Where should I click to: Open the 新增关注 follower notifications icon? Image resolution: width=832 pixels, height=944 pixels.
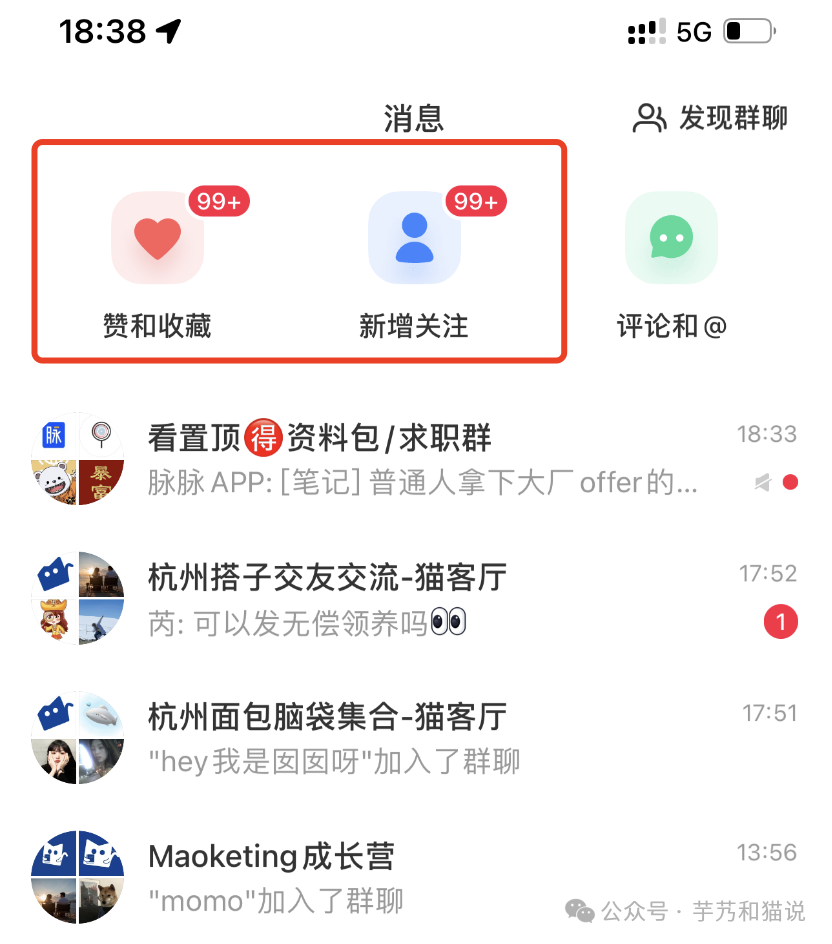pyautogui.click(x=414, y=237)
